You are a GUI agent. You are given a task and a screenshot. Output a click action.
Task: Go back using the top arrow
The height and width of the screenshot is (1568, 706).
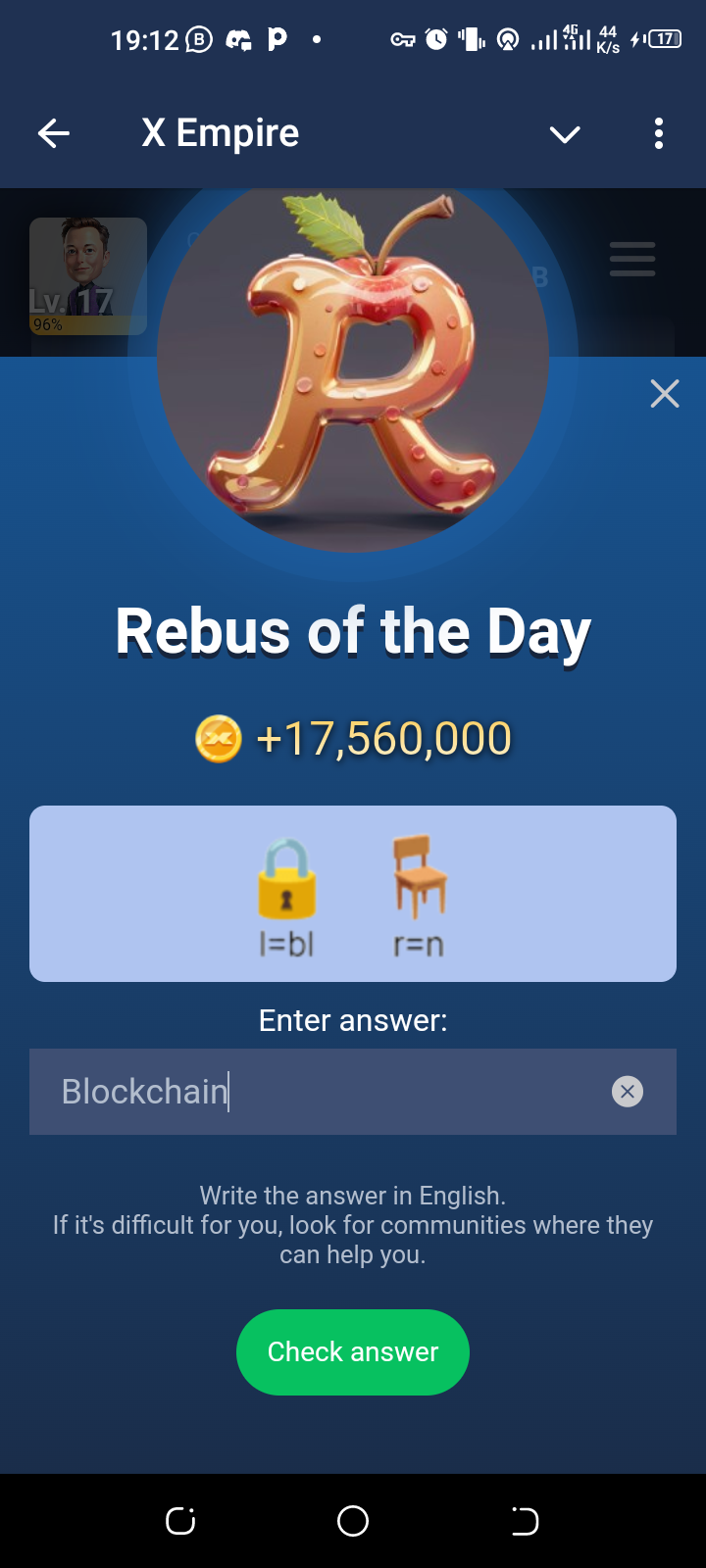click(x=54, y=133)
